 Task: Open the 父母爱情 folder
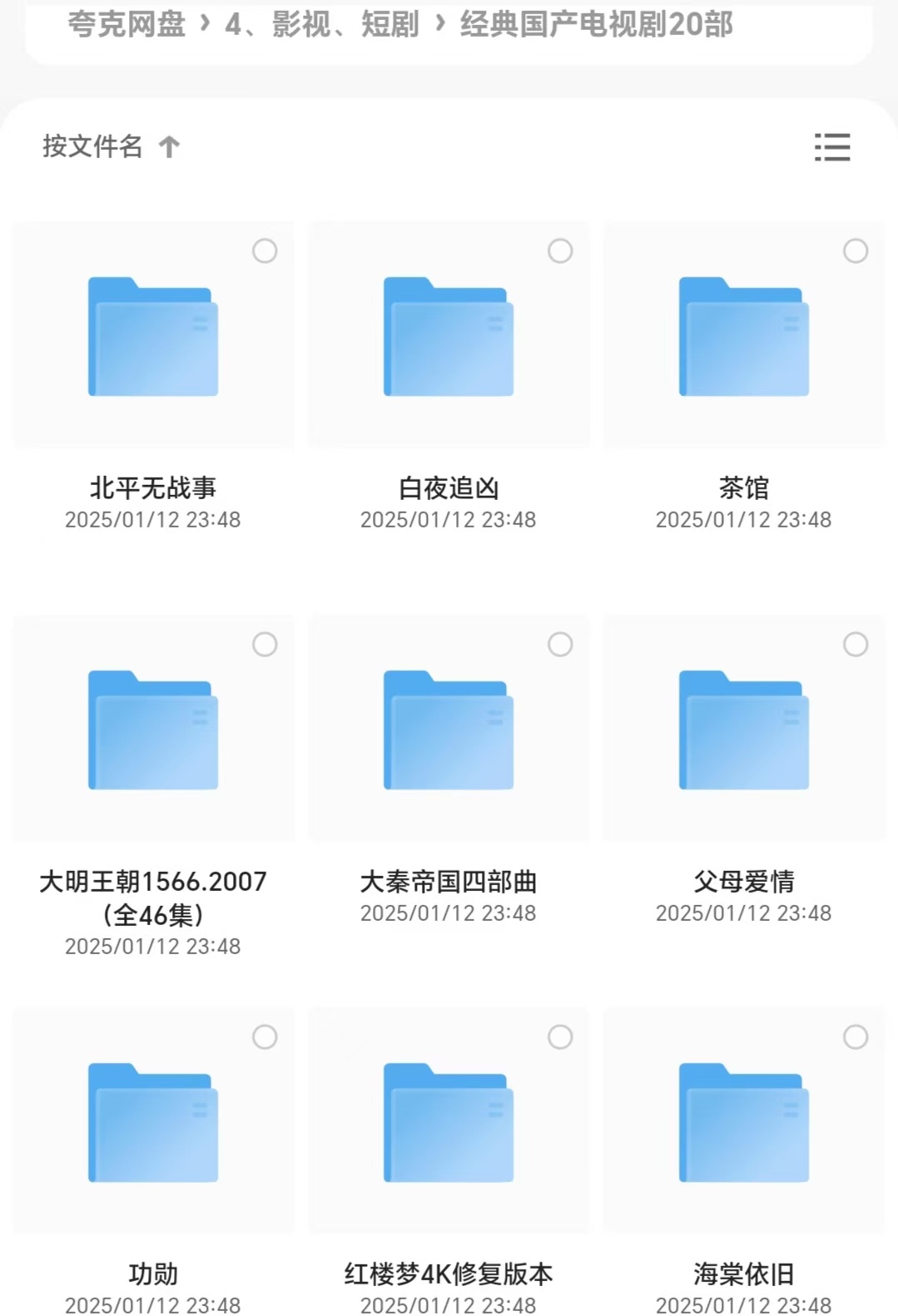pos(744,730)
